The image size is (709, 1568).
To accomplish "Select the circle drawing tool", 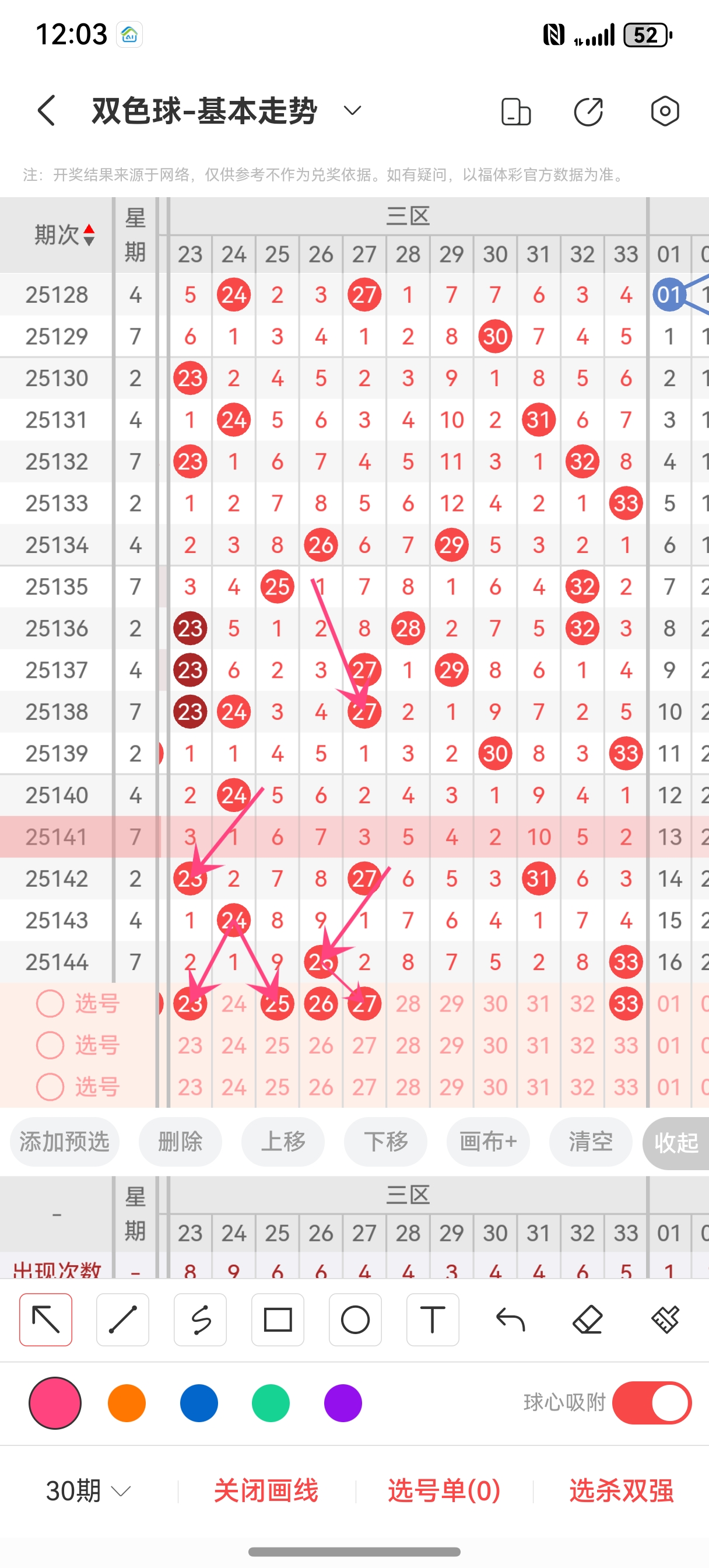I will click(356, 1319).
